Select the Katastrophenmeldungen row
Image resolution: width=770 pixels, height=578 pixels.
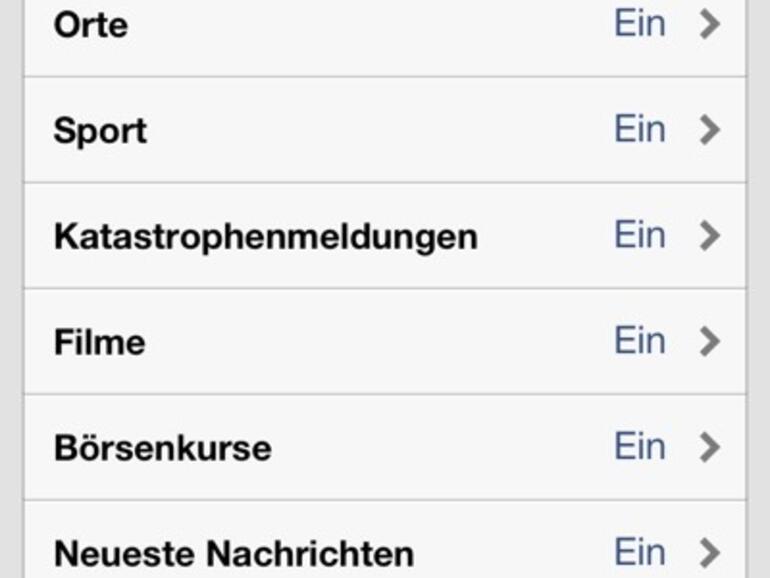385,236
